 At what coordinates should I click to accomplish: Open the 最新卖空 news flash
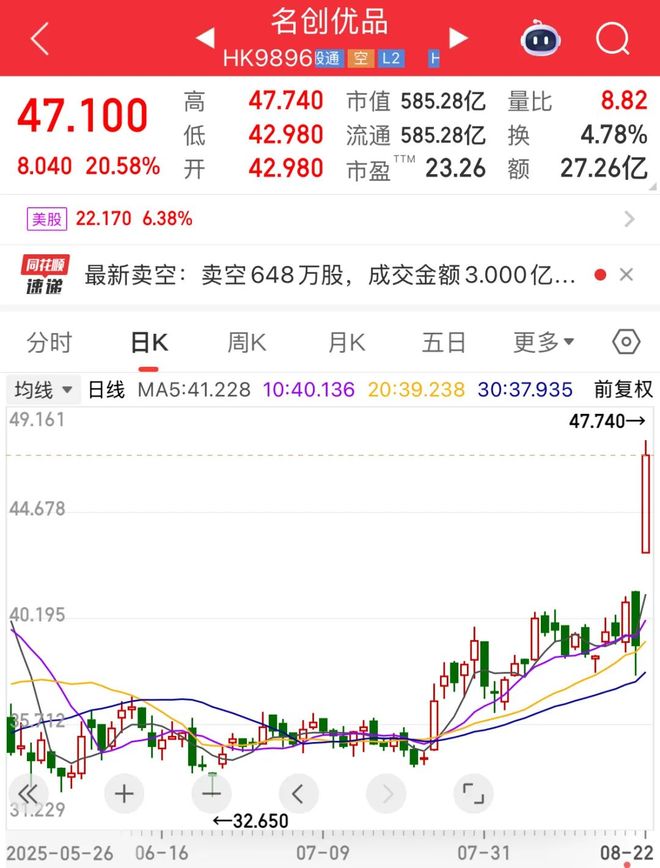click(x=330, y=274)
